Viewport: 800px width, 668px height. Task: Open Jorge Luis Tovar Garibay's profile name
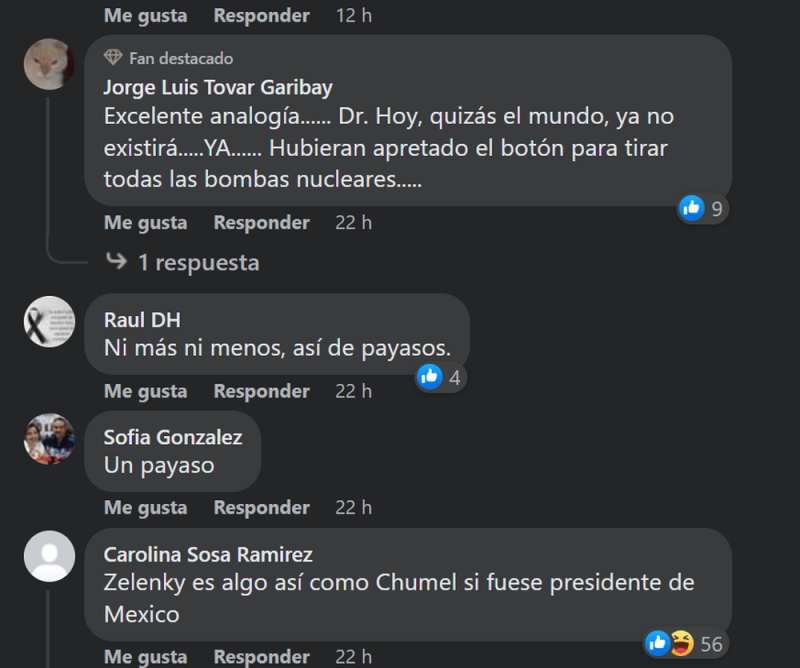(x=218, y=87)
